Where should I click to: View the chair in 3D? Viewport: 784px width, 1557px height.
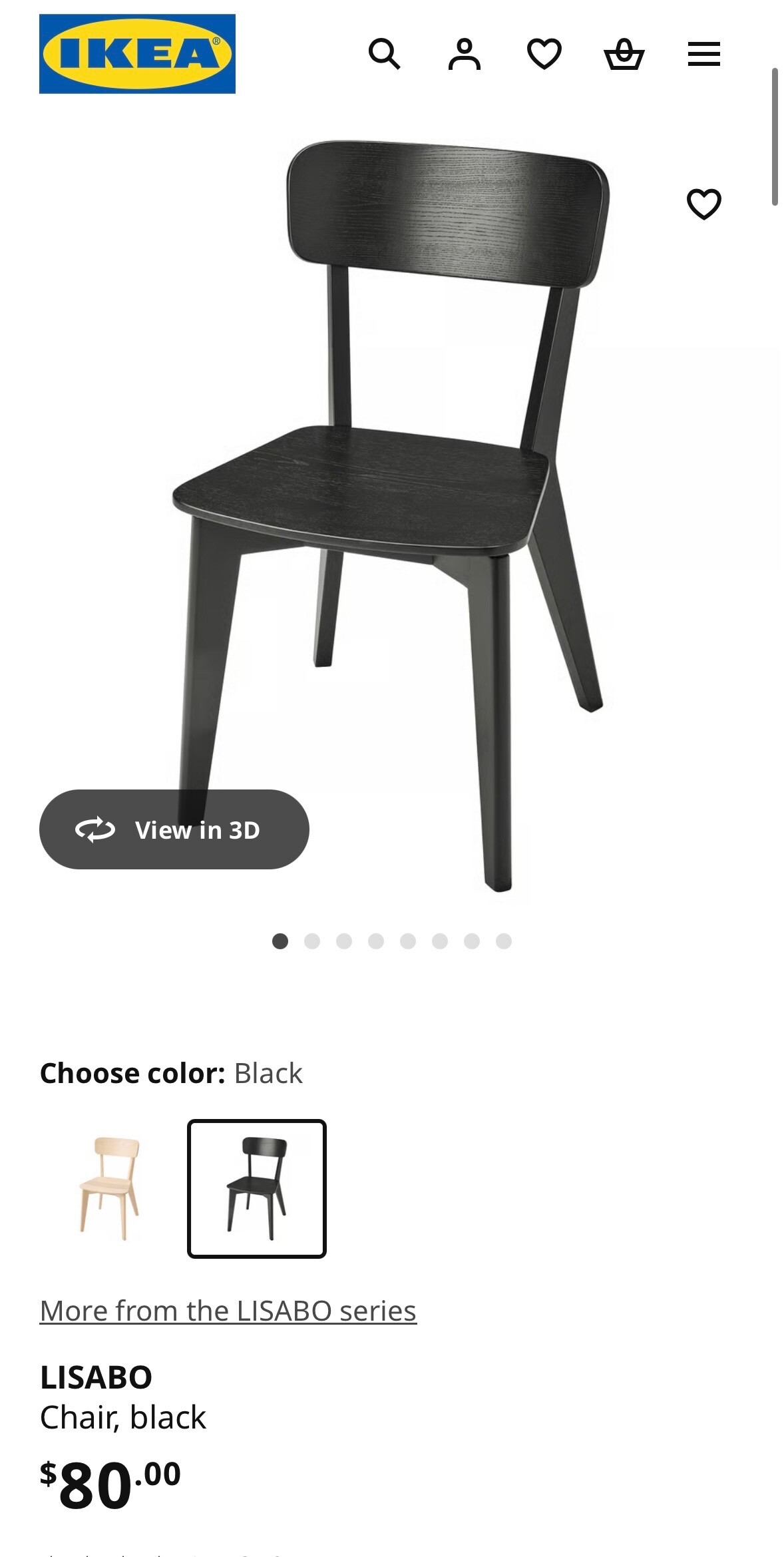[x=174, y=829]
